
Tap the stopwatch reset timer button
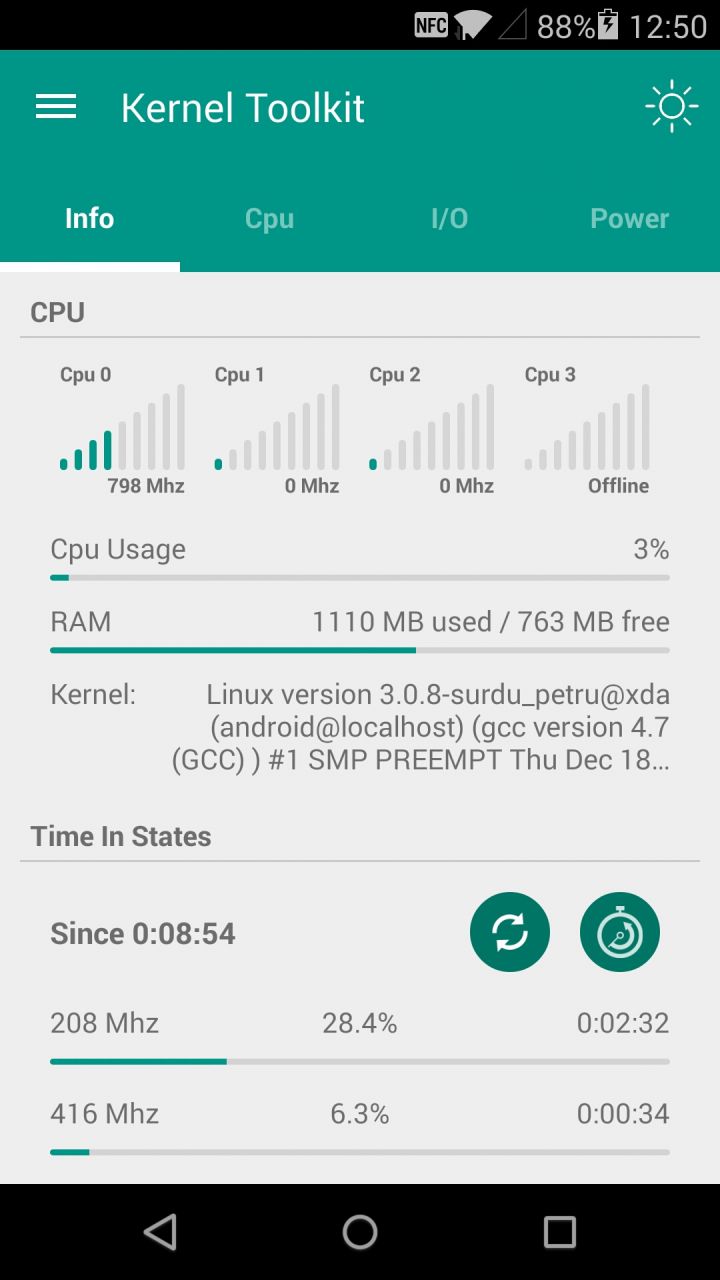point(620,932)
